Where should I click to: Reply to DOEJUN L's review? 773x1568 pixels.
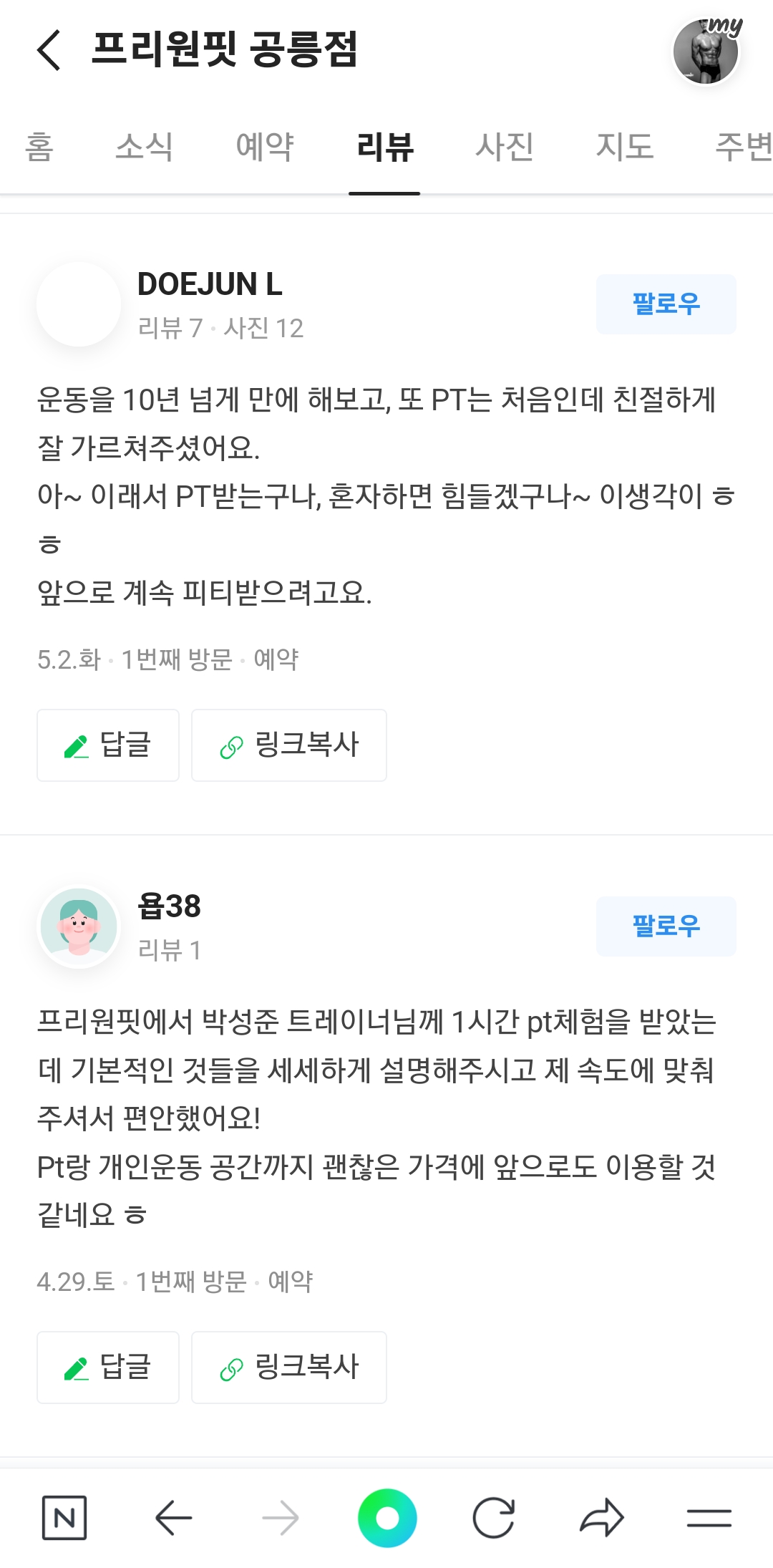(108, 745)
